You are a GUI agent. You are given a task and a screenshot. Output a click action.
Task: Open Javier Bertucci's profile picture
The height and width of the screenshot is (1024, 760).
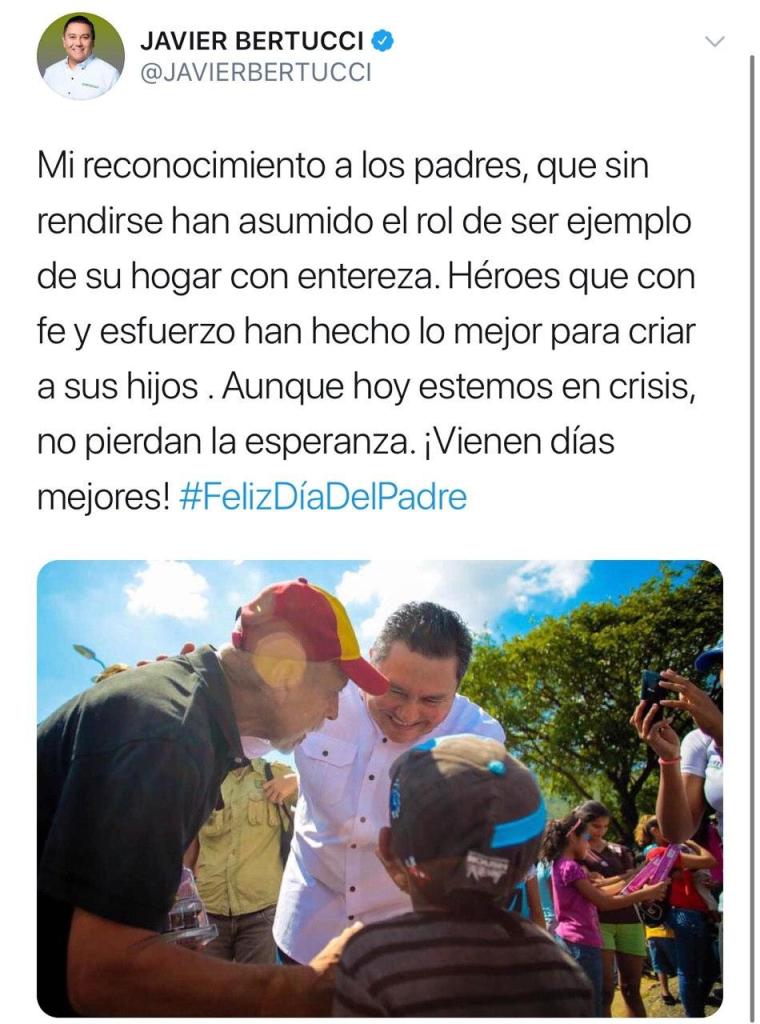[x=80, y=57]
